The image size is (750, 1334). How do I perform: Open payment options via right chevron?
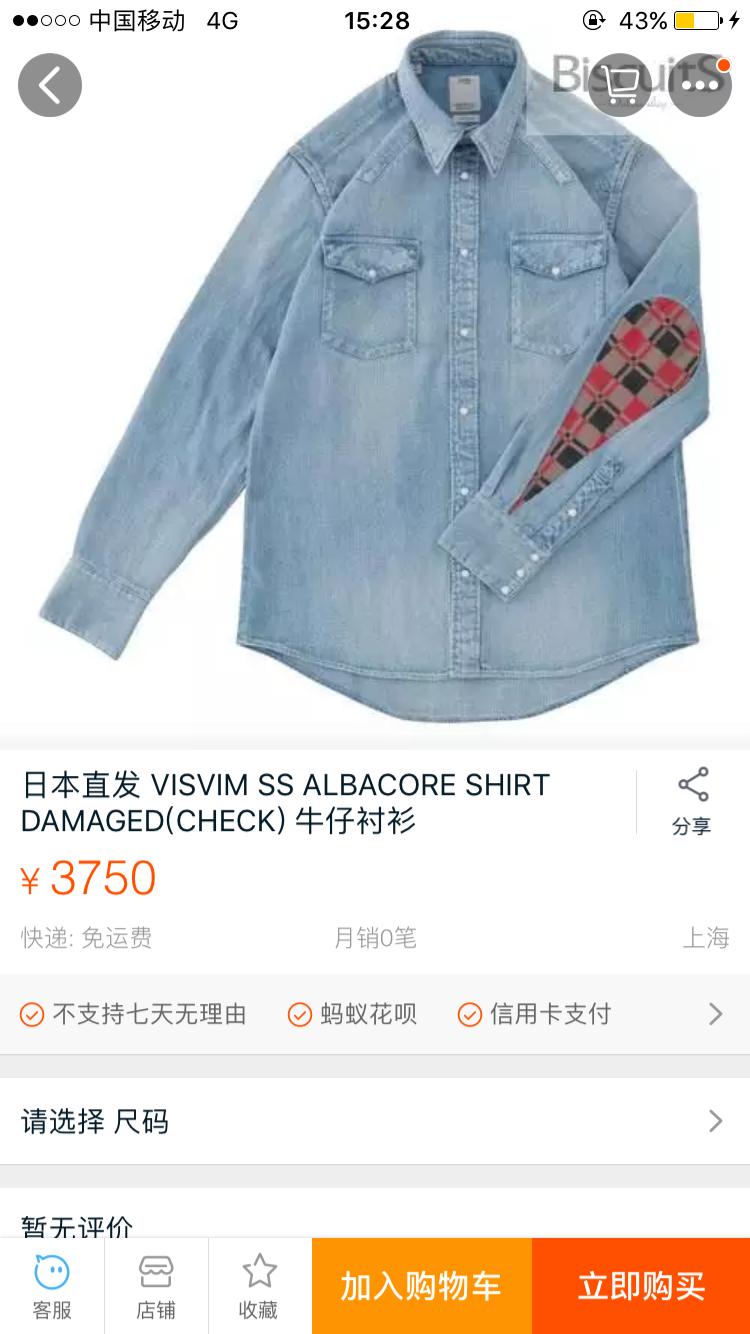click(714, 1014)
